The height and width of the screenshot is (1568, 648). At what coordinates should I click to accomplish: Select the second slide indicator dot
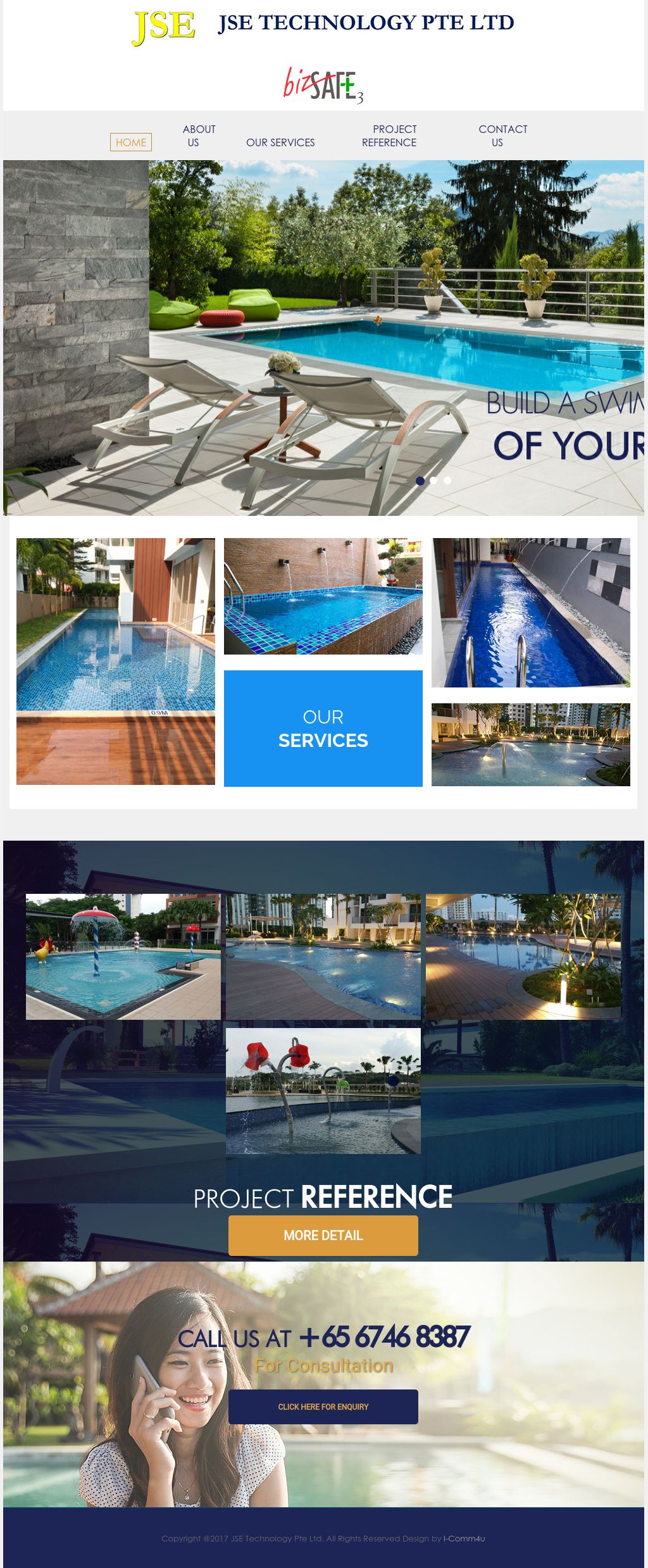click(x=433, y=480)
